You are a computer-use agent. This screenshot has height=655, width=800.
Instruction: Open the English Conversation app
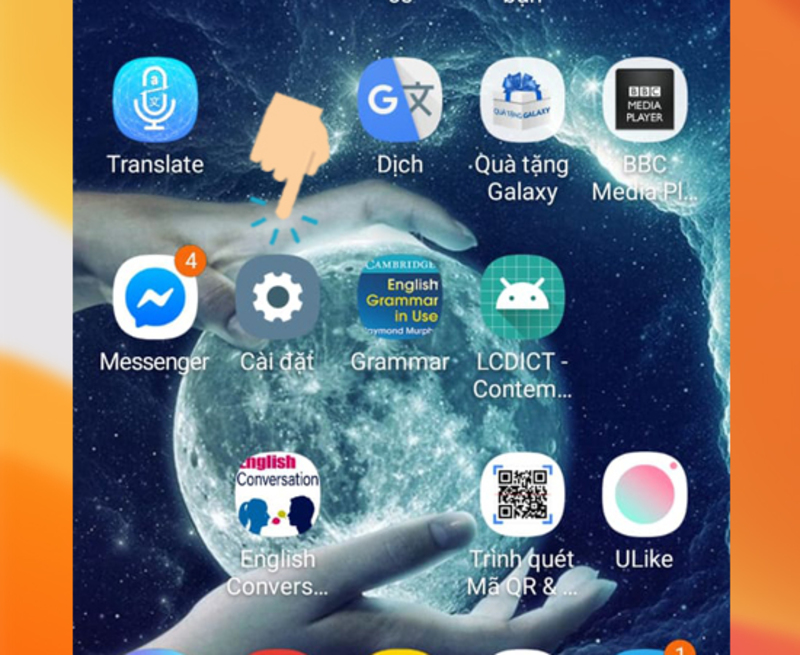pyautogui.click(x=277, y=495)
